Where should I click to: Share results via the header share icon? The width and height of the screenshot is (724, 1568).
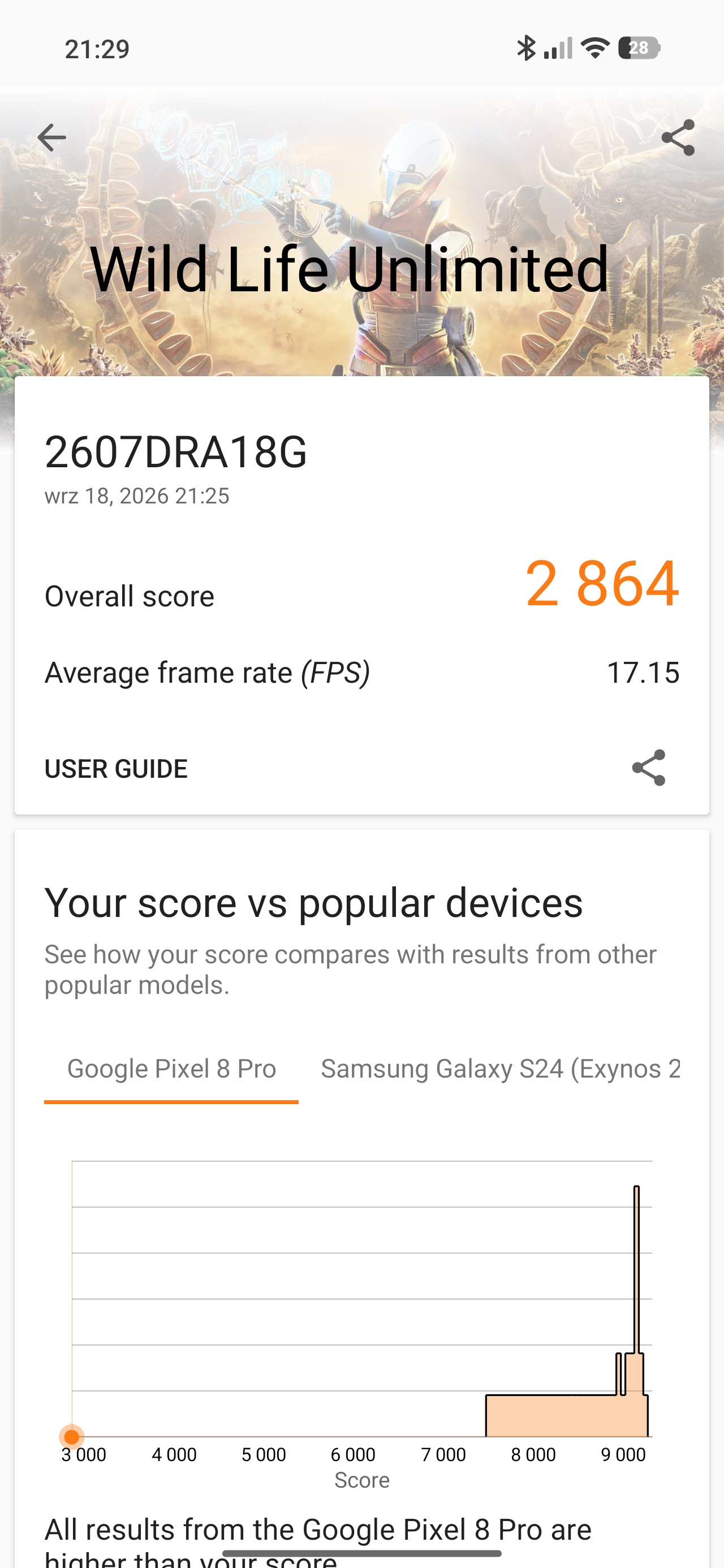(678, 137)
